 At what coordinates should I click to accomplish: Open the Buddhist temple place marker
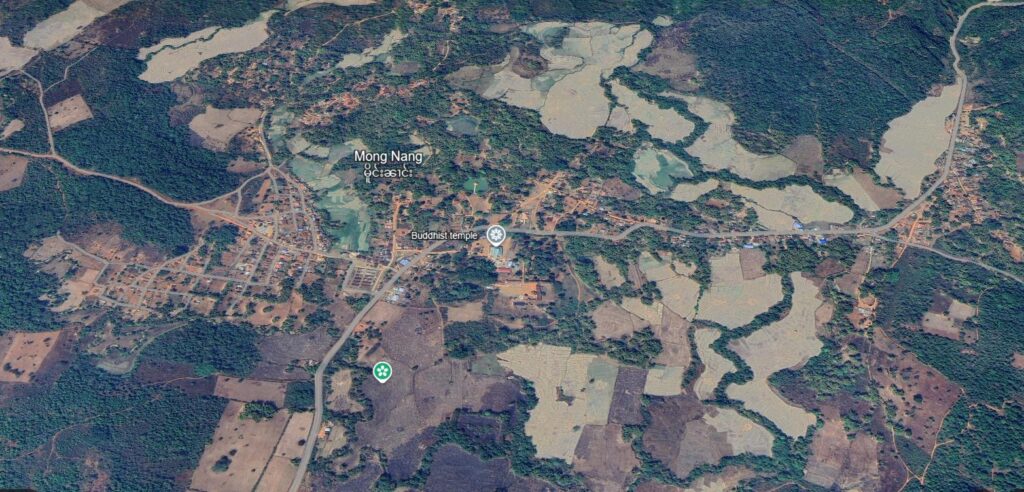click(494, 235)
